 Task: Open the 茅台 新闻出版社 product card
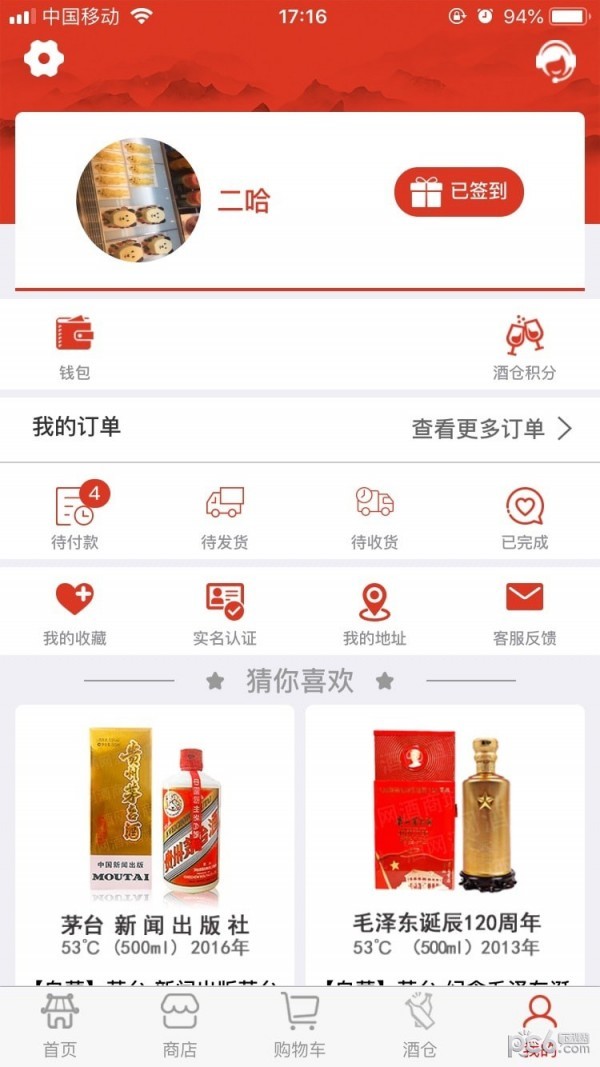[155, 840]
